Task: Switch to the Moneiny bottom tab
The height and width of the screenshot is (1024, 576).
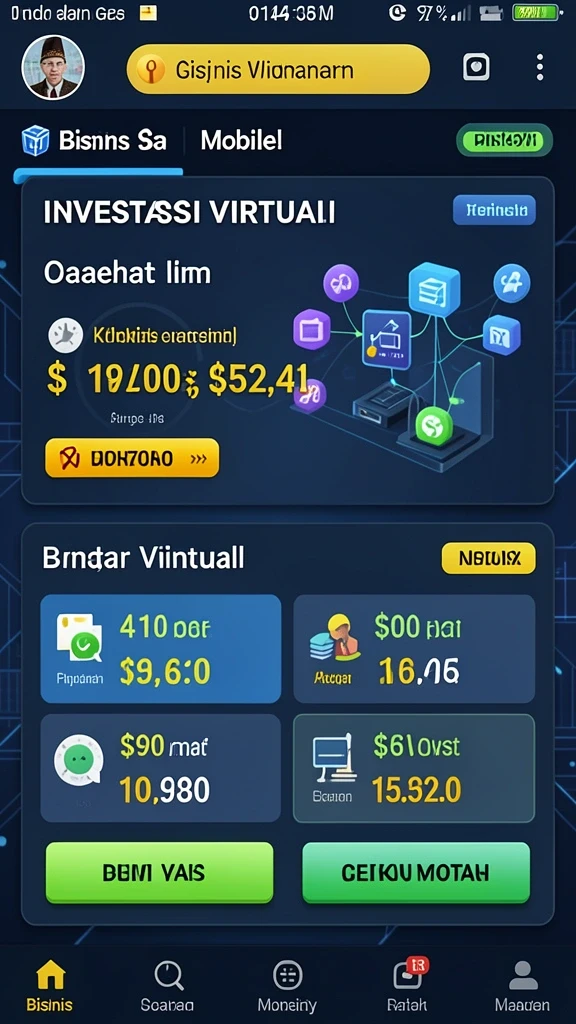Action: (287, 986)
